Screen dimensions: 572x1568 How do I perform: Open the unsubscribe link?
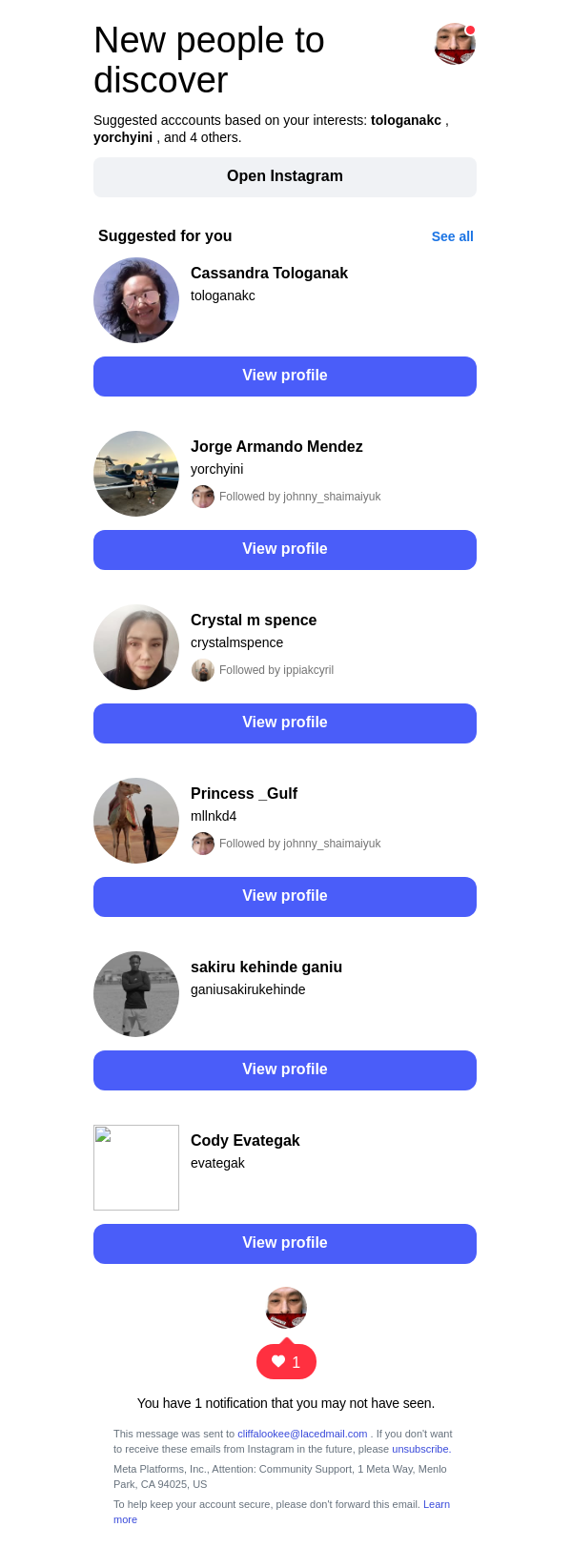(420, 1449)
